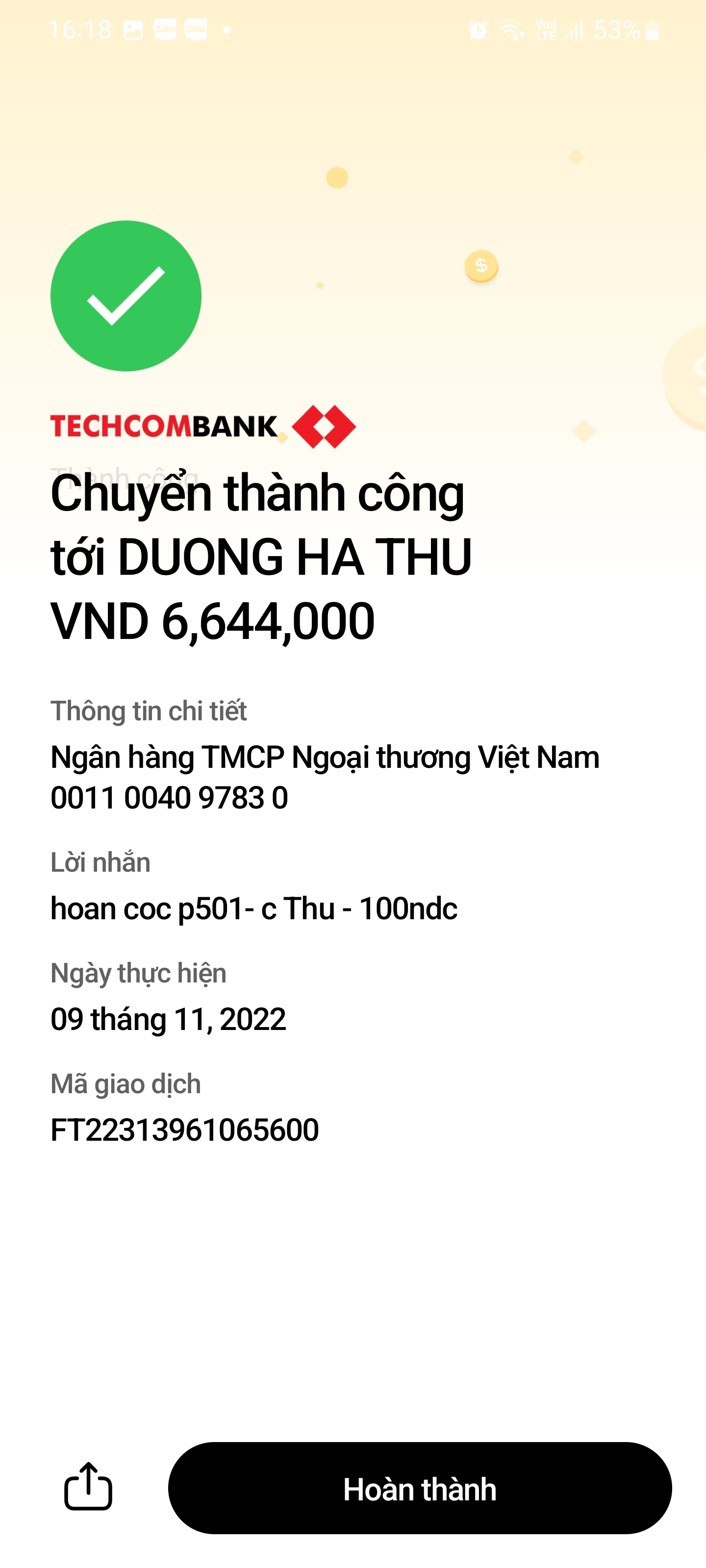Viewport: 706px width, 1568px height.
Task: Tap the Hoàn thành button
Action: (x=420, y=1488)
